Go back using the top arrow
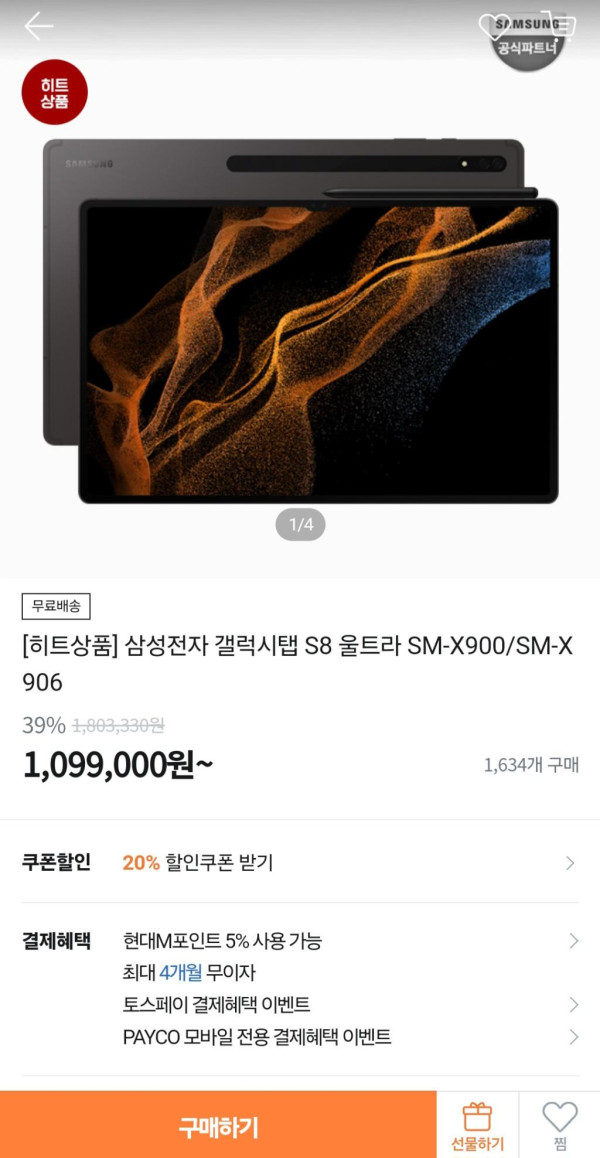Viewport: 600px width, 1158px height. 39,27
